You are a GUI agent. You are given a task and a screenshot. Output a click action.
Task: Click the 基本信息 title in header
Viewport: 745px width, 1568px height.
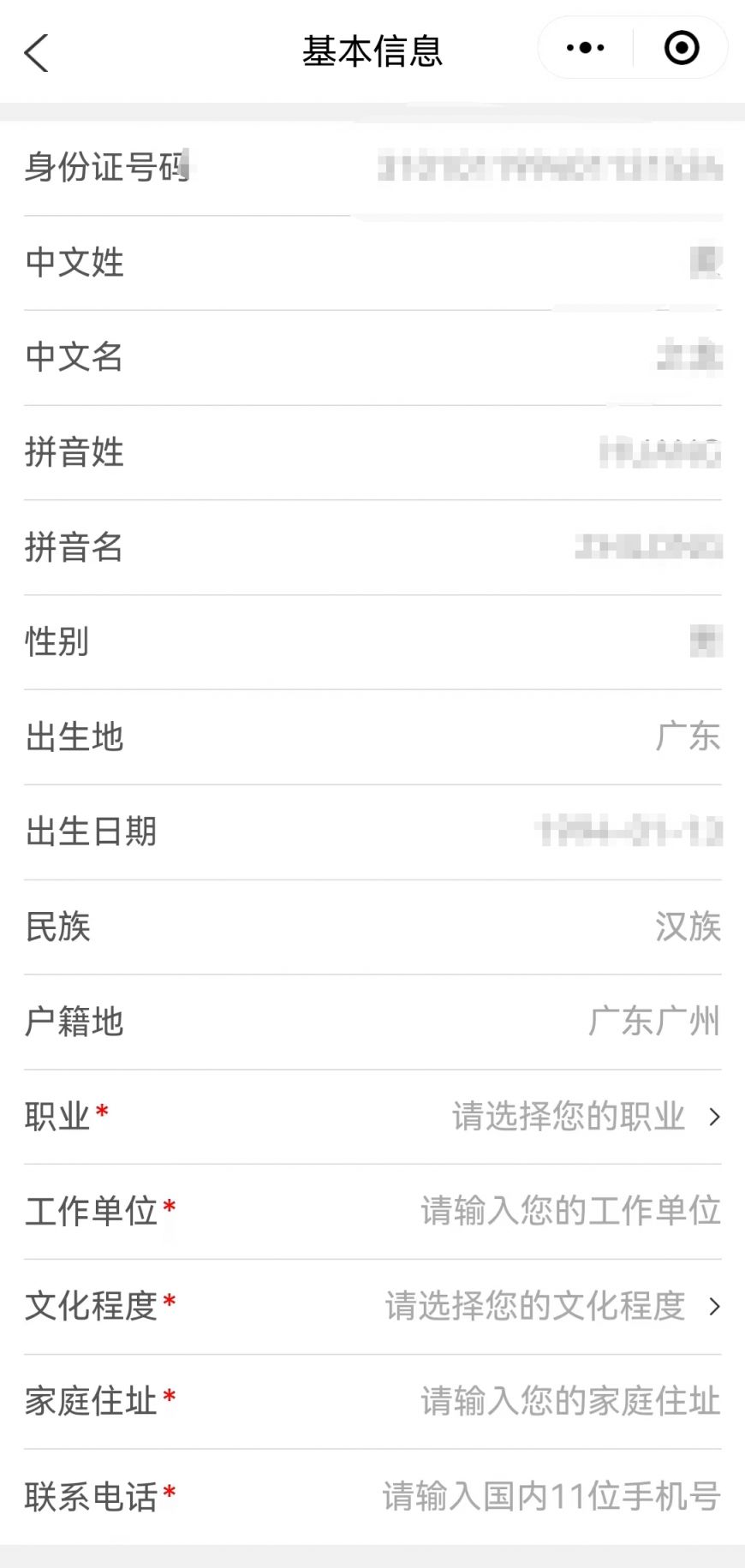pyautogui.click(x=372, y=51)
